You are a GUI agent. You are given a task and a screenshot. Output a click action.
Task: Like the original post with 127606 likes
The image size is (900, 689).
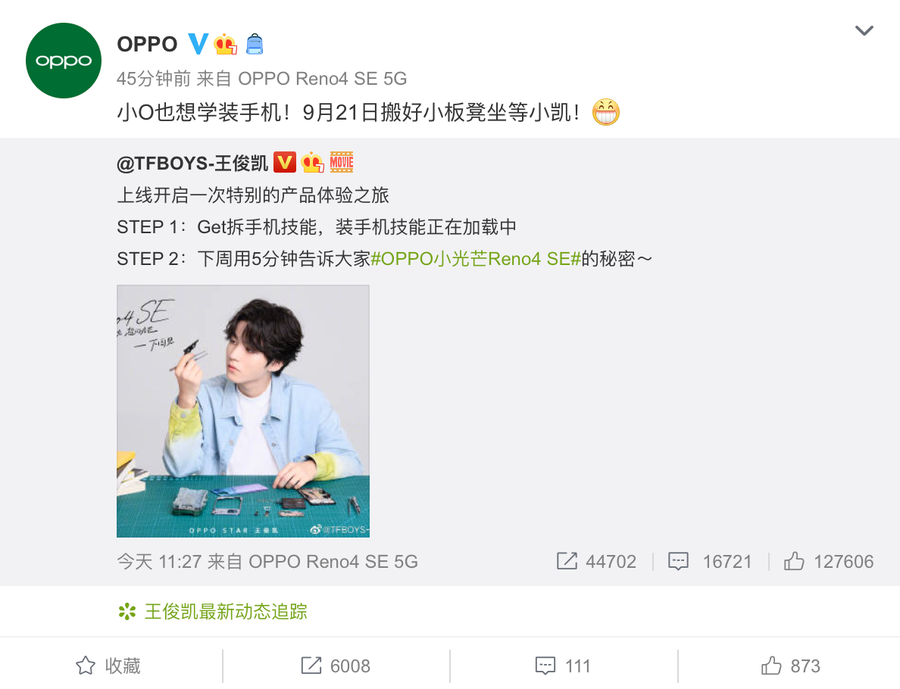click(828, 561)
